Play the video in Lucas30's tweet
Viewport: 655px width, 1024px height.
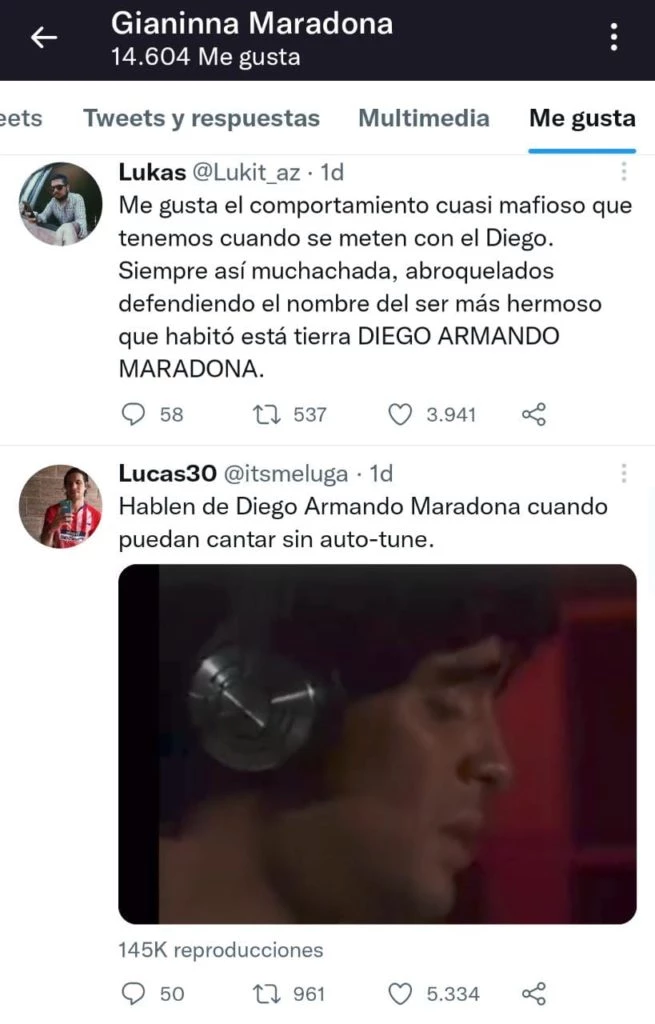tap(377, 743)
